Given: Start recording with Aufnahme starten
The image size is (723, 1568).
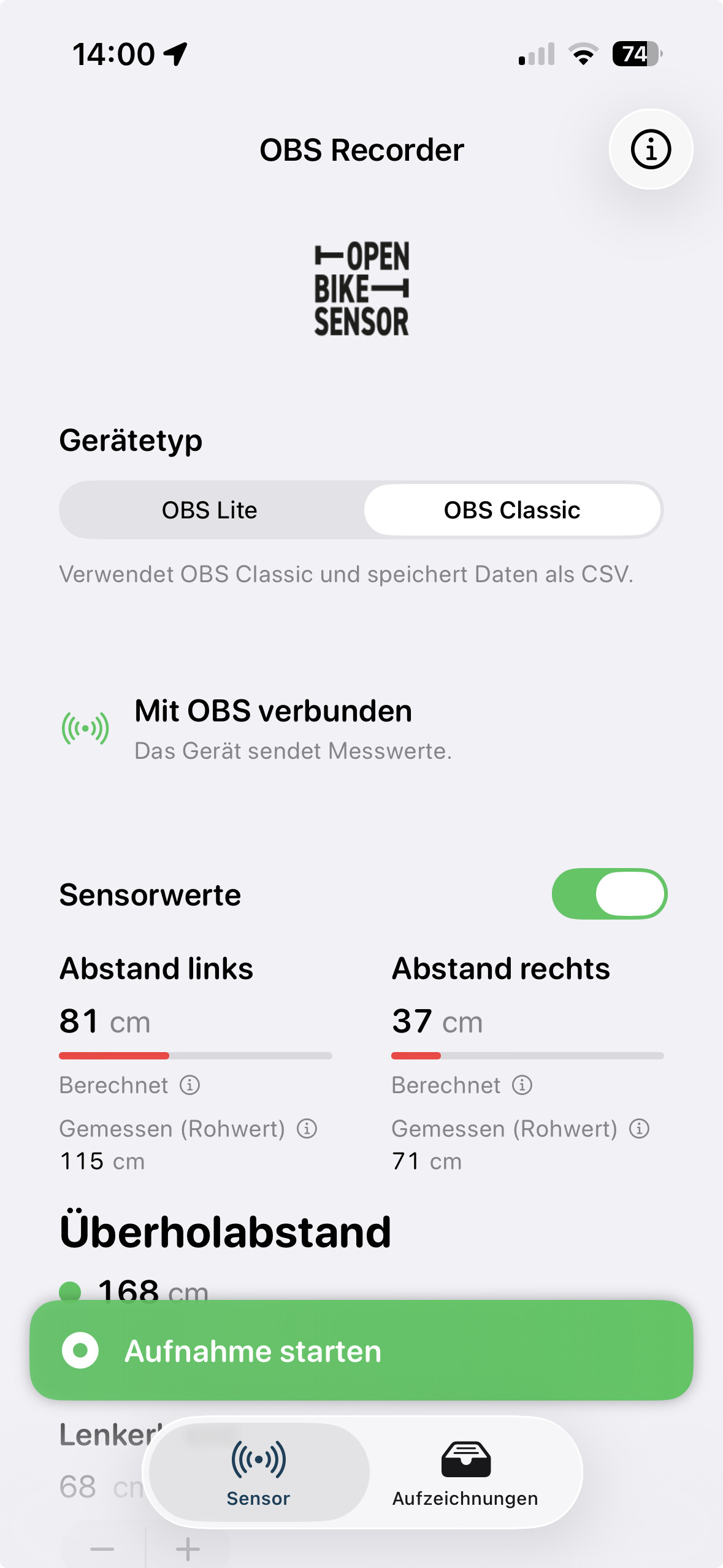Looking at the screenshot, I should [361, 1350].
